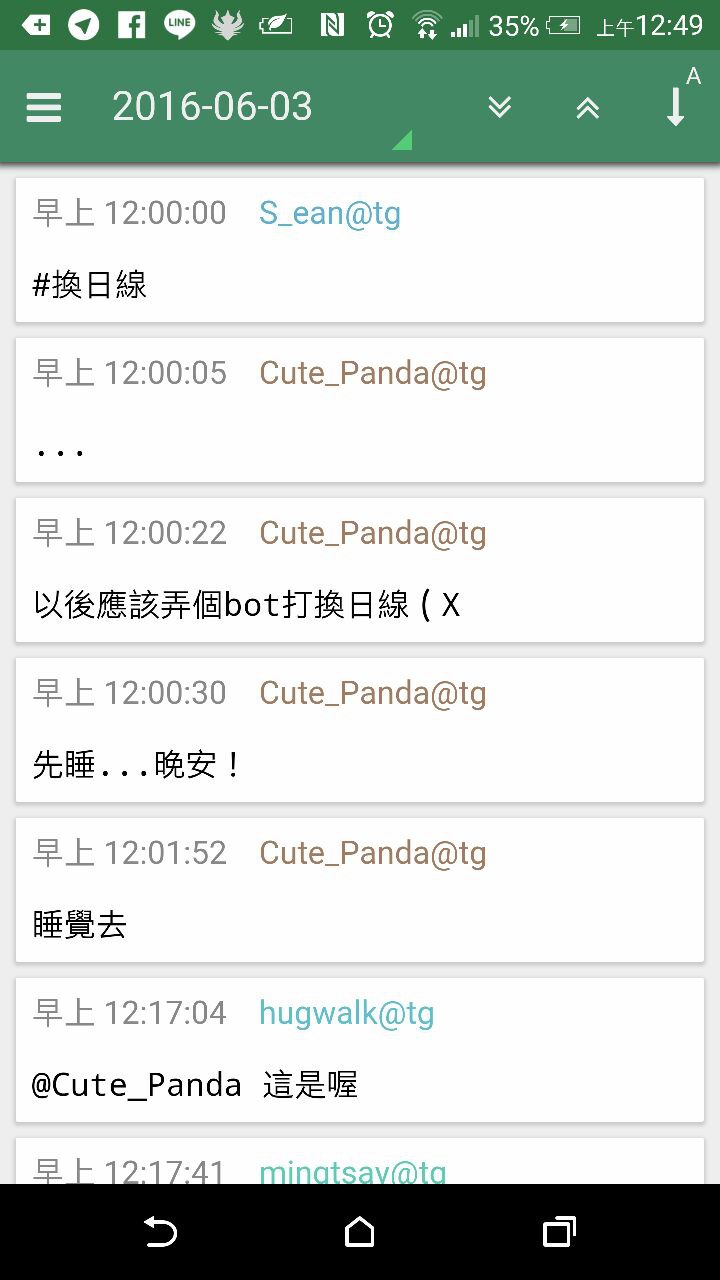Tap the down arrow sort icon
The width and height of the screenshot is (720, 1280).
676,106
